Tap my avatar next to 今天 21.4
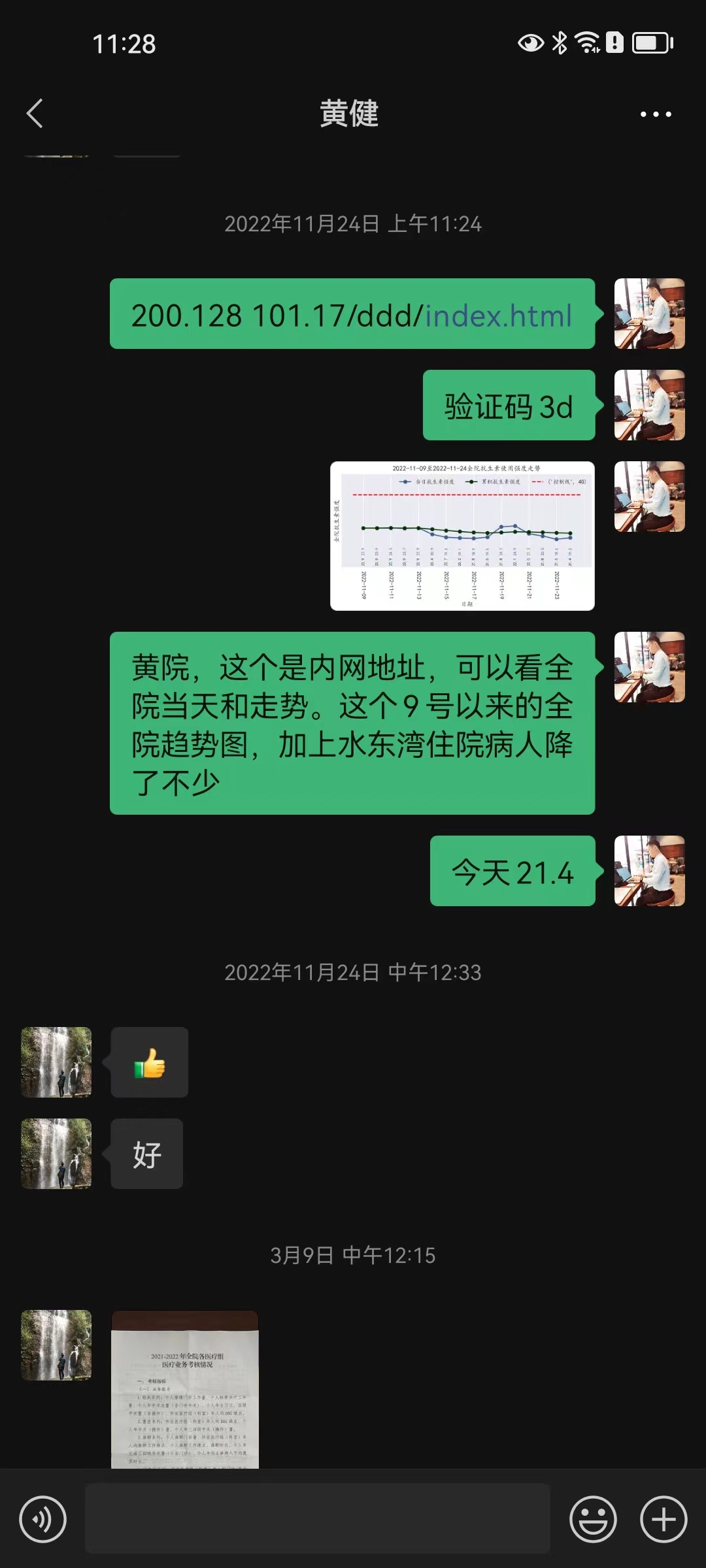Image resolution: width=706 pixels, height=1568 pixels. [649, 871]
